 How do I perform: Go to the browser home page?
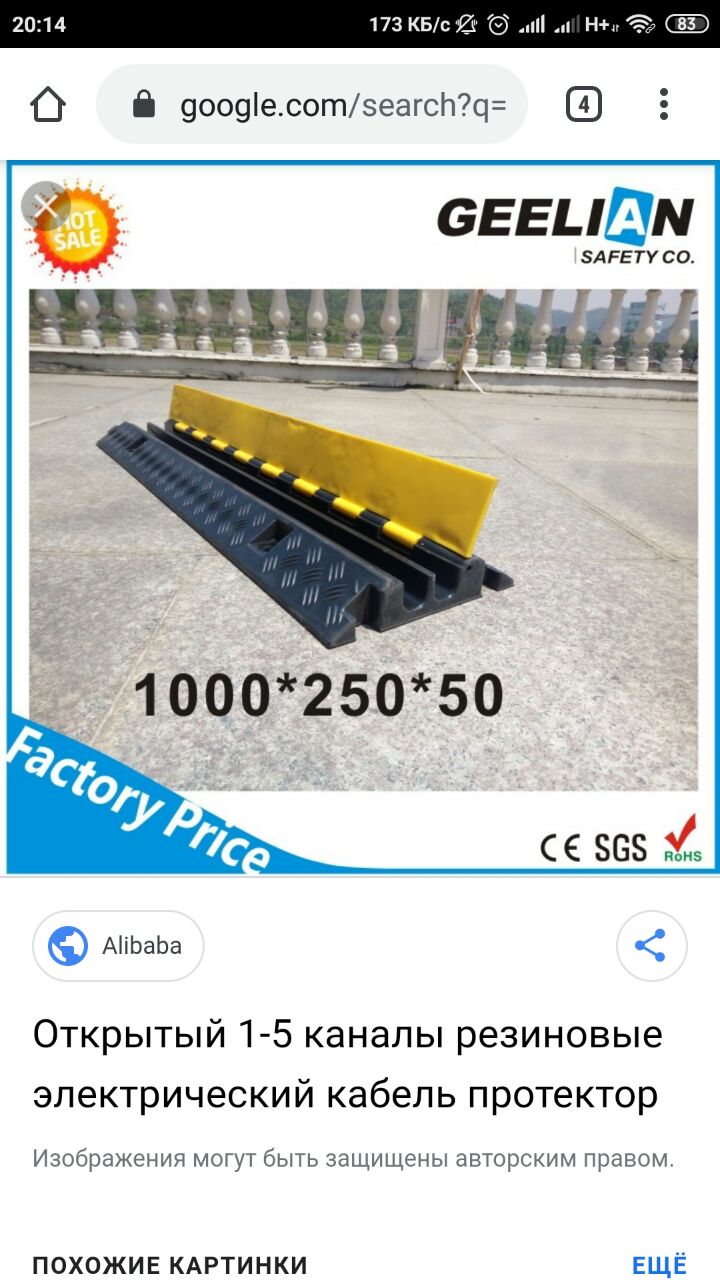(x=48, y=105)
